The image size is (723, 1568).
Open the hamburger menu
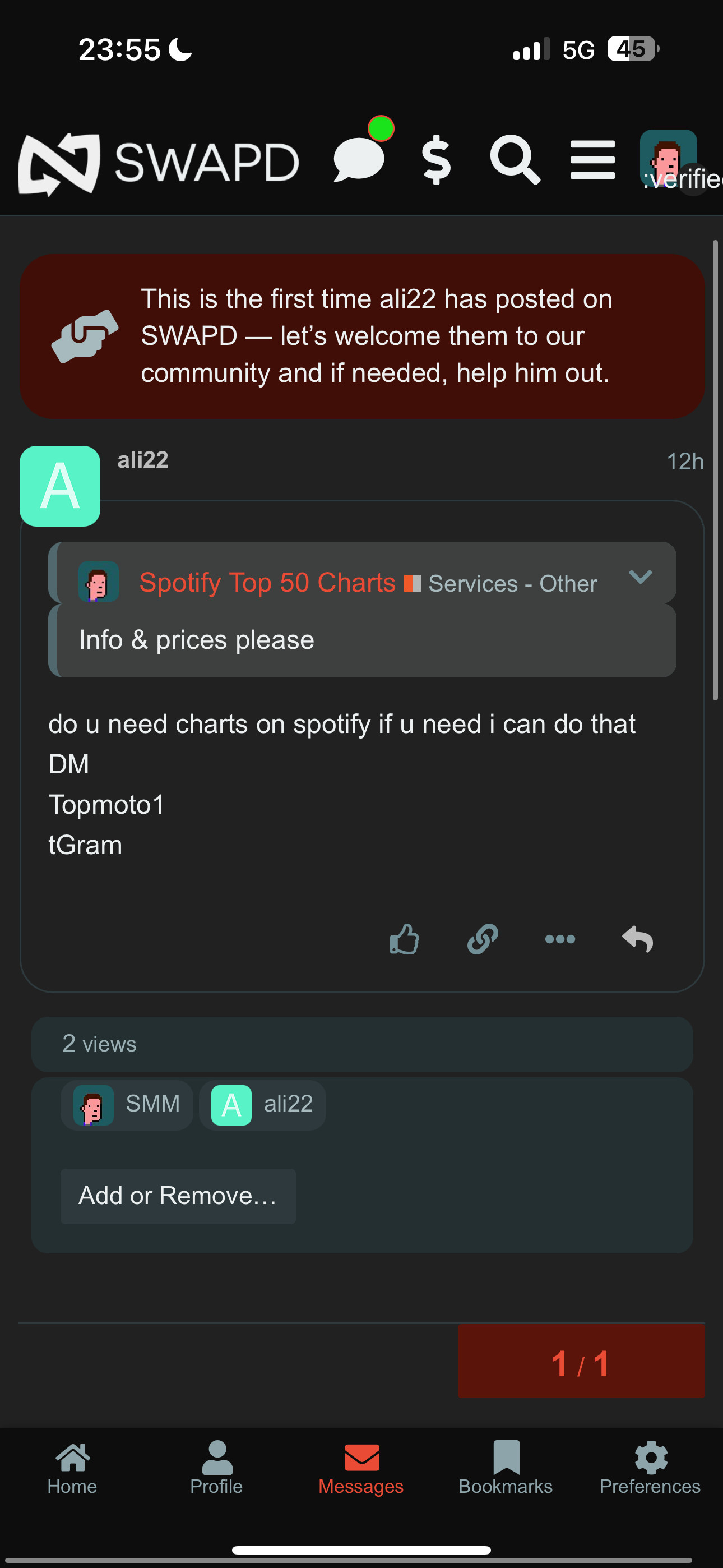(592, 160)
